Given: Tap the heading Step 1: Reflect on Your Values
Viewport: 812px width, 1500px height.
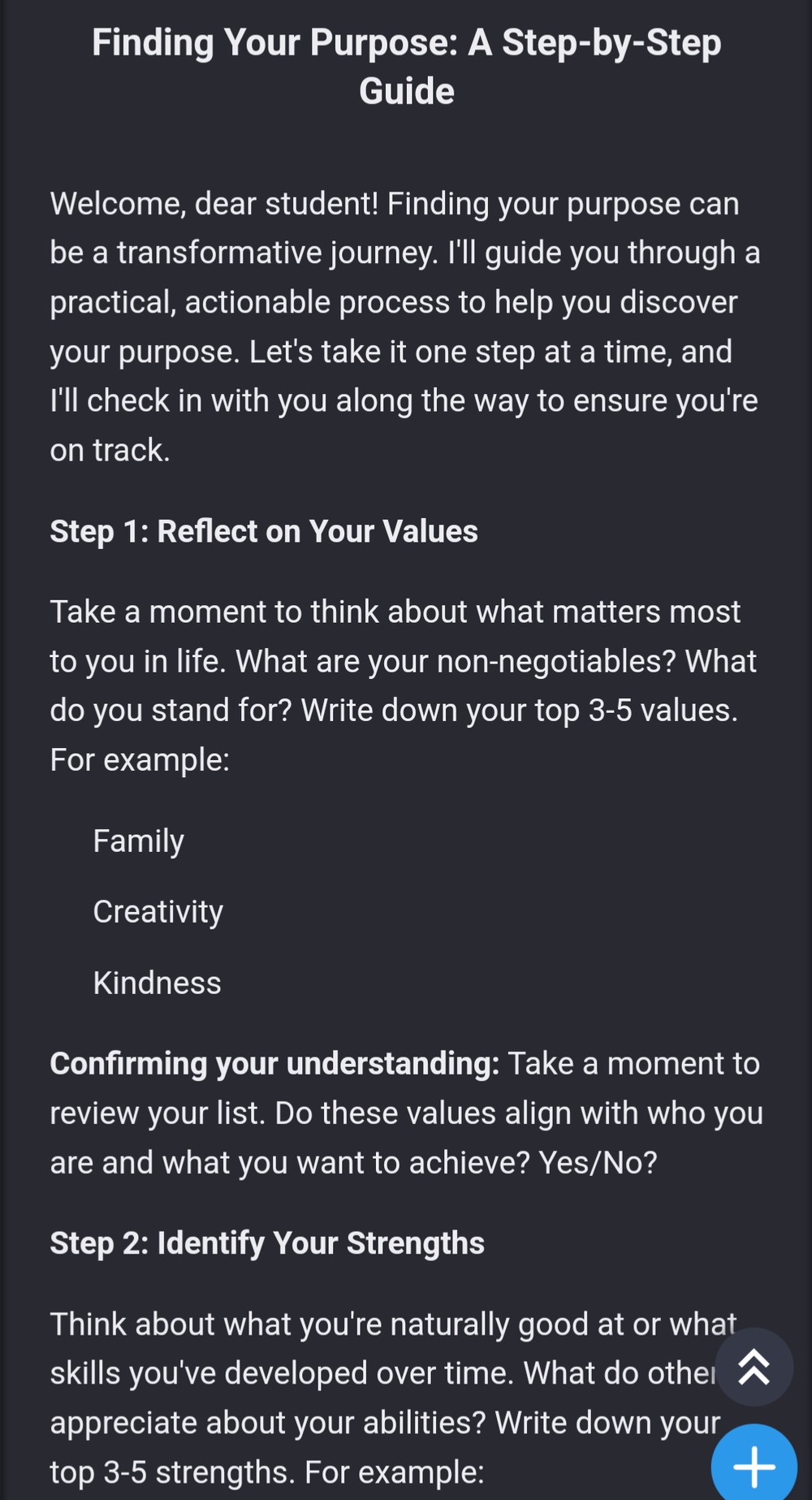Looking at the screenshot, I should tap(265, 532).
